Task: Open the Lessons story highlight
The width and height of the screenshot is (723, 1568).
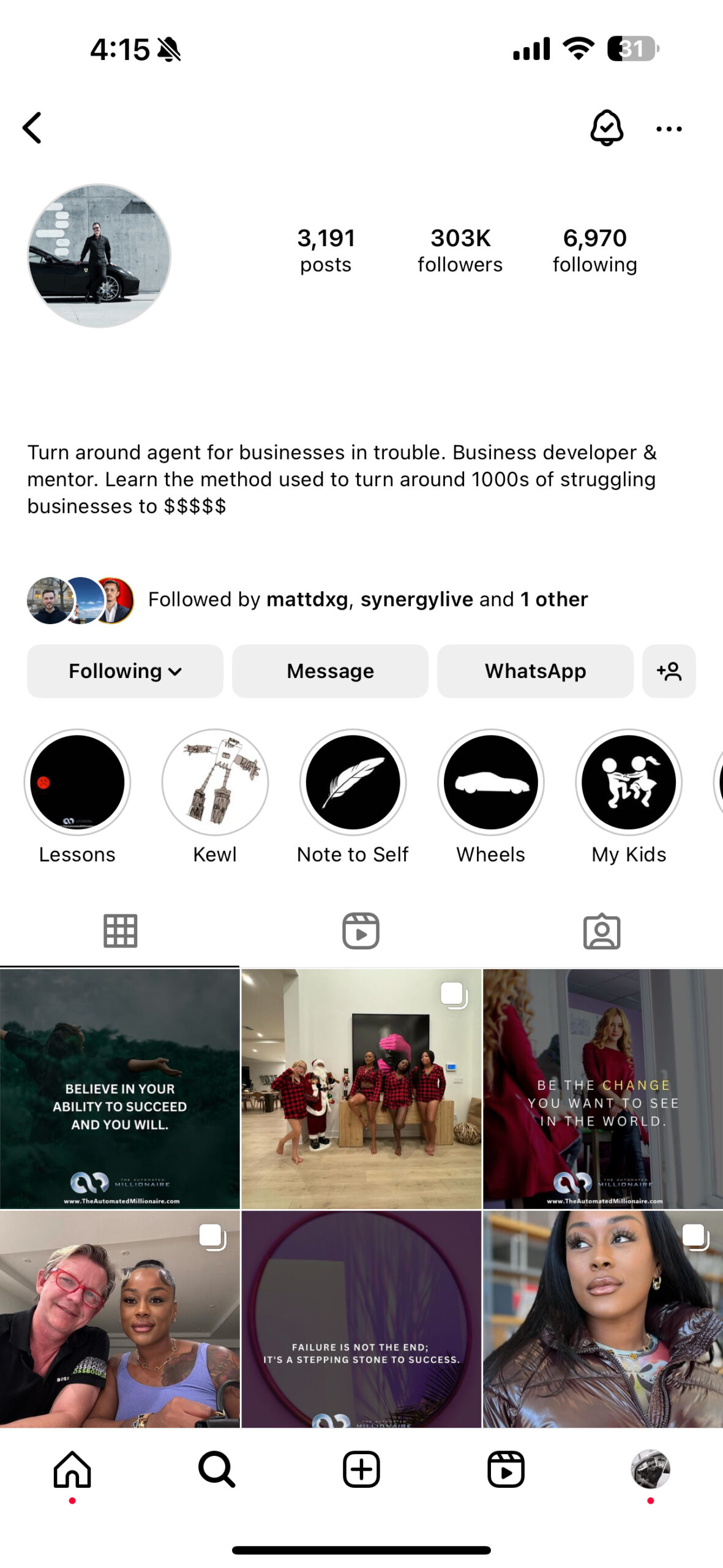Action: click(77, 782)
